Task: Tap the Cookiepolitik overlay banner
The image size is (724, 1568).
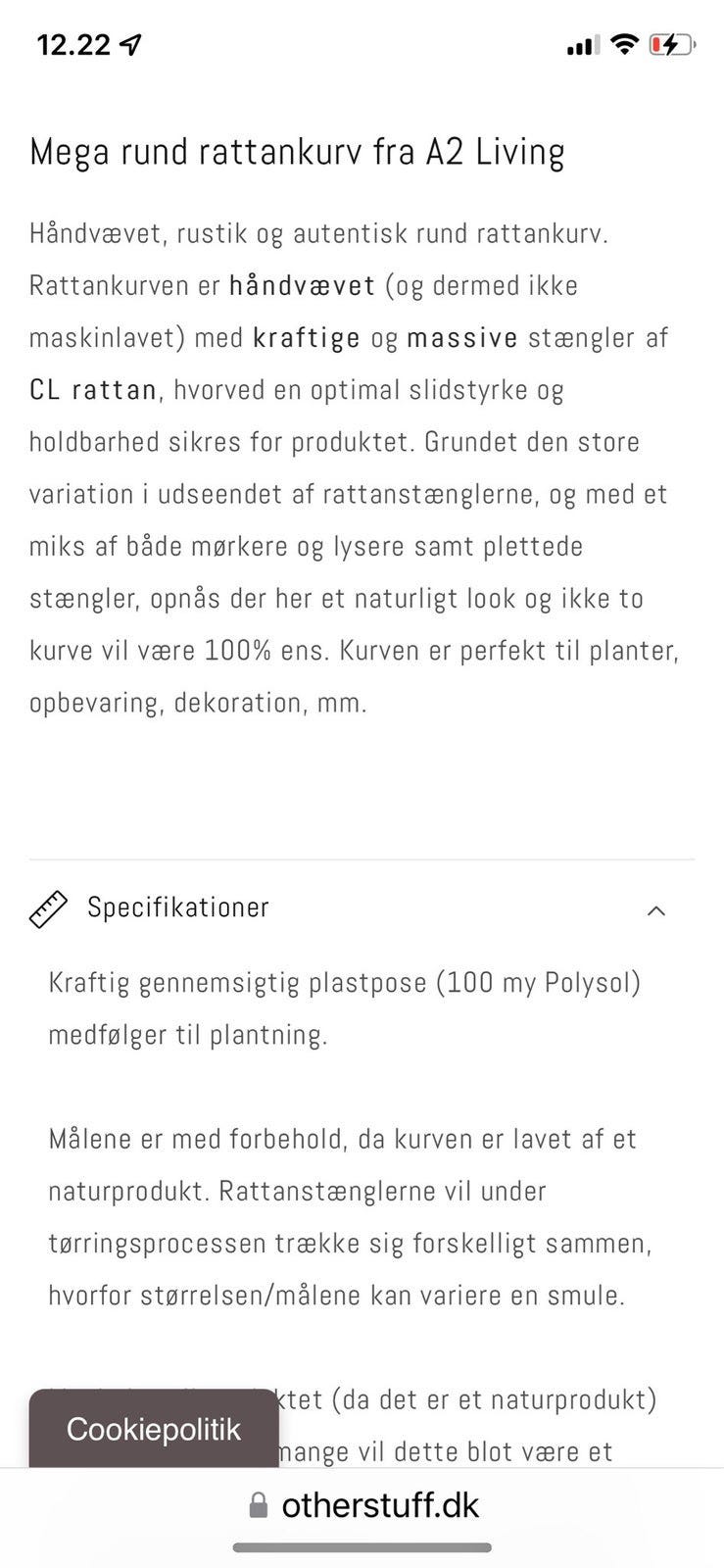Action: 154,1429
